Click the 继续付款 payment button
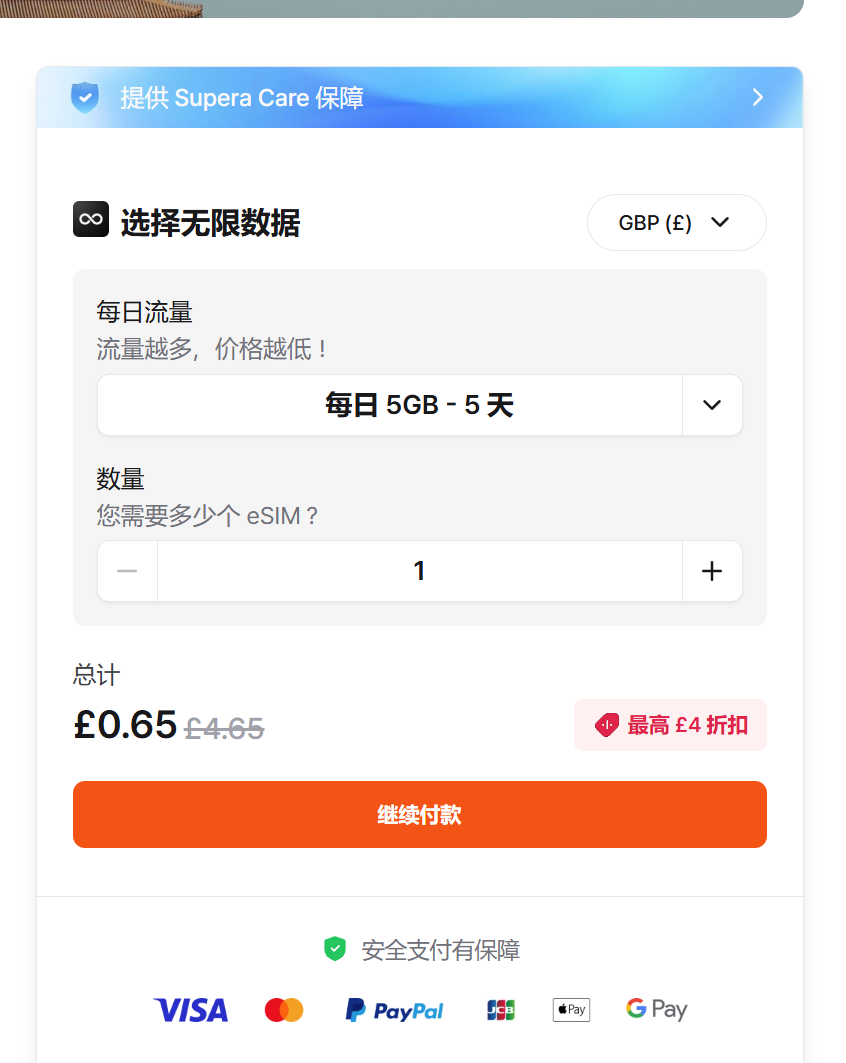 click(x=419, y=814)
